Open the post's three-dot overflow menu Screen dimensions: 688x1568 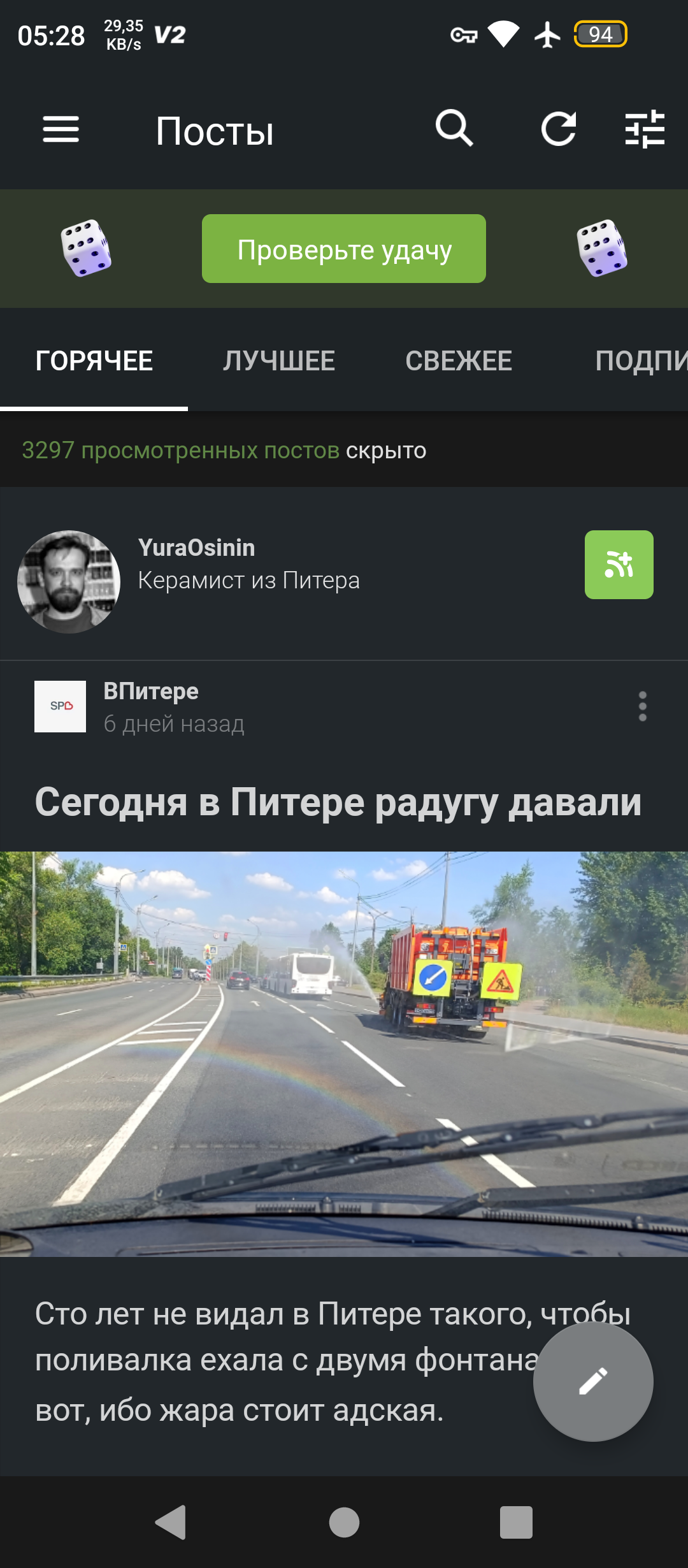pyautogui.click(x=642, y=706)
